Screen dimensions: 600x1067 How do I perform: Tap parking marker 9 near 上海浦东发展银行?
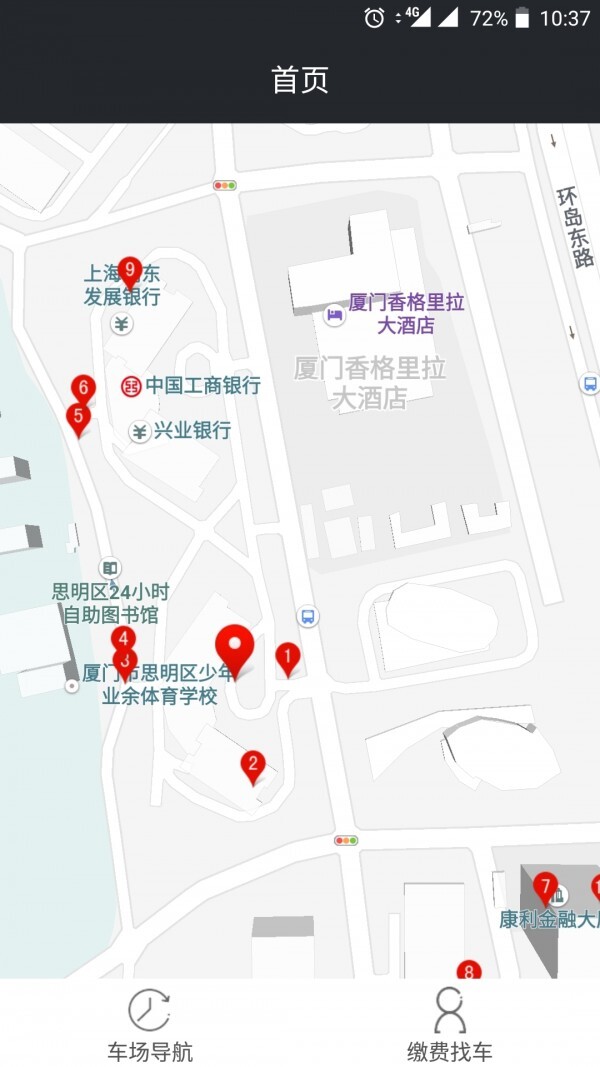coord(129,269)
